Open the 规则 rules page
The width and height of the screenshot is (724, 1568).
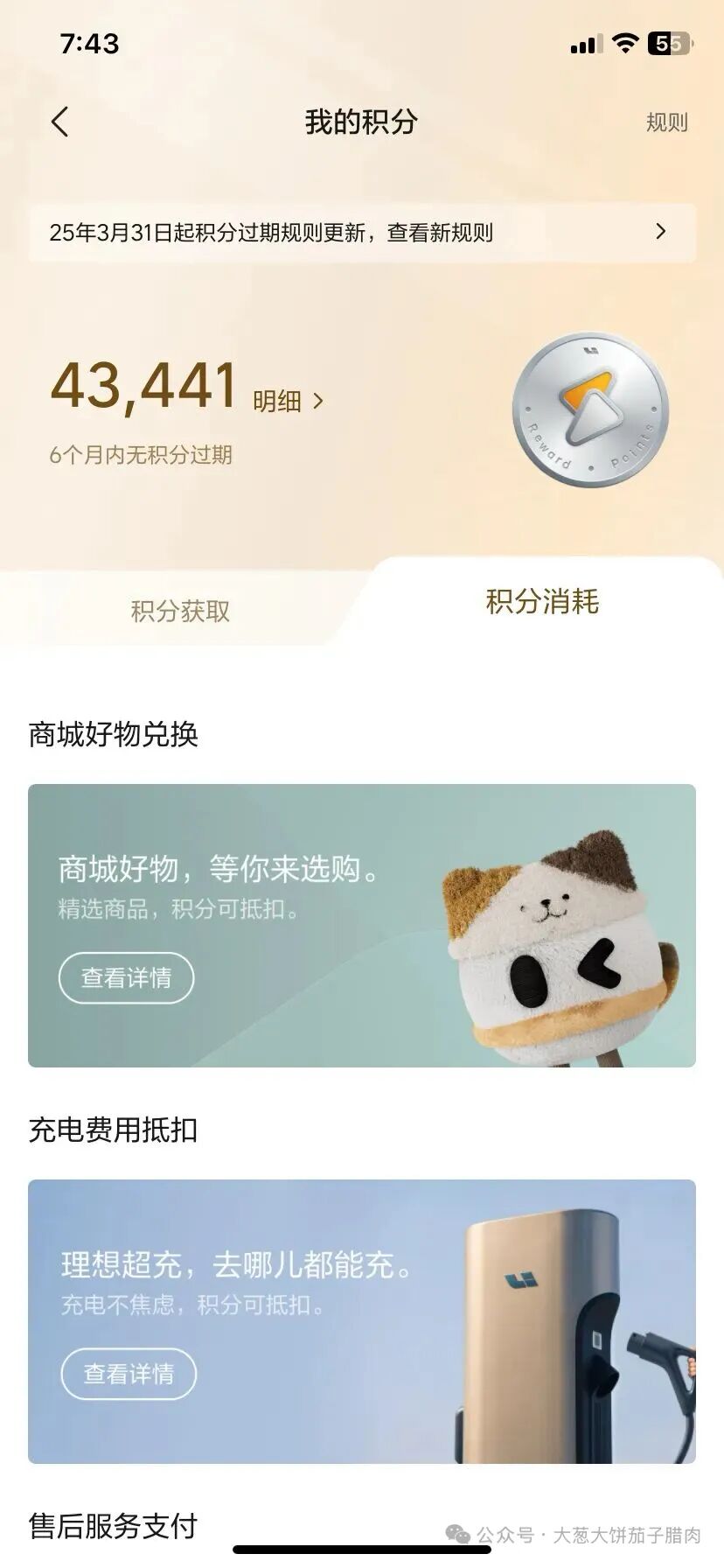[x=666, y=122]
